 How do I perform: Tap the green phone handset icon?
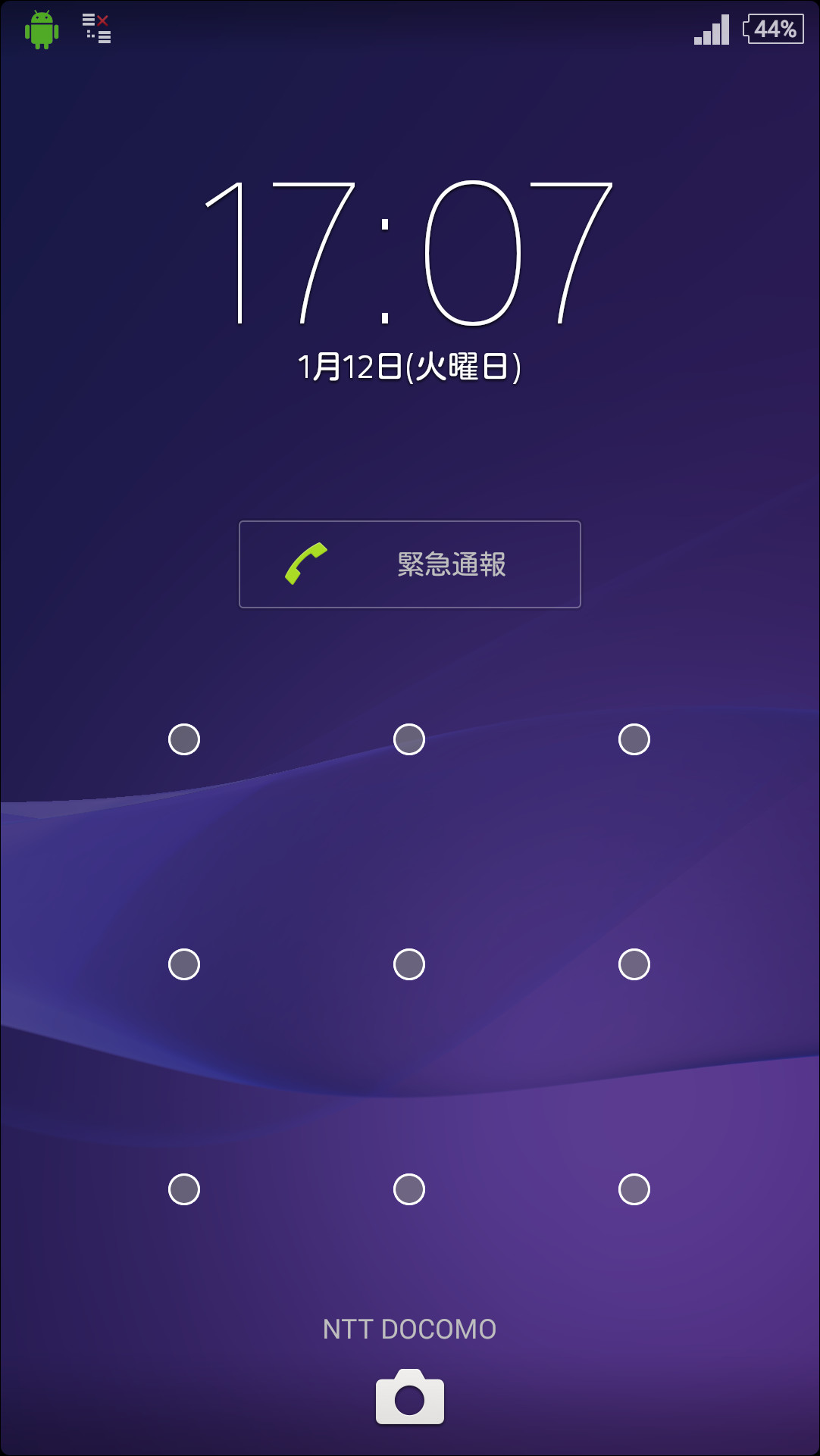(306, 564)
